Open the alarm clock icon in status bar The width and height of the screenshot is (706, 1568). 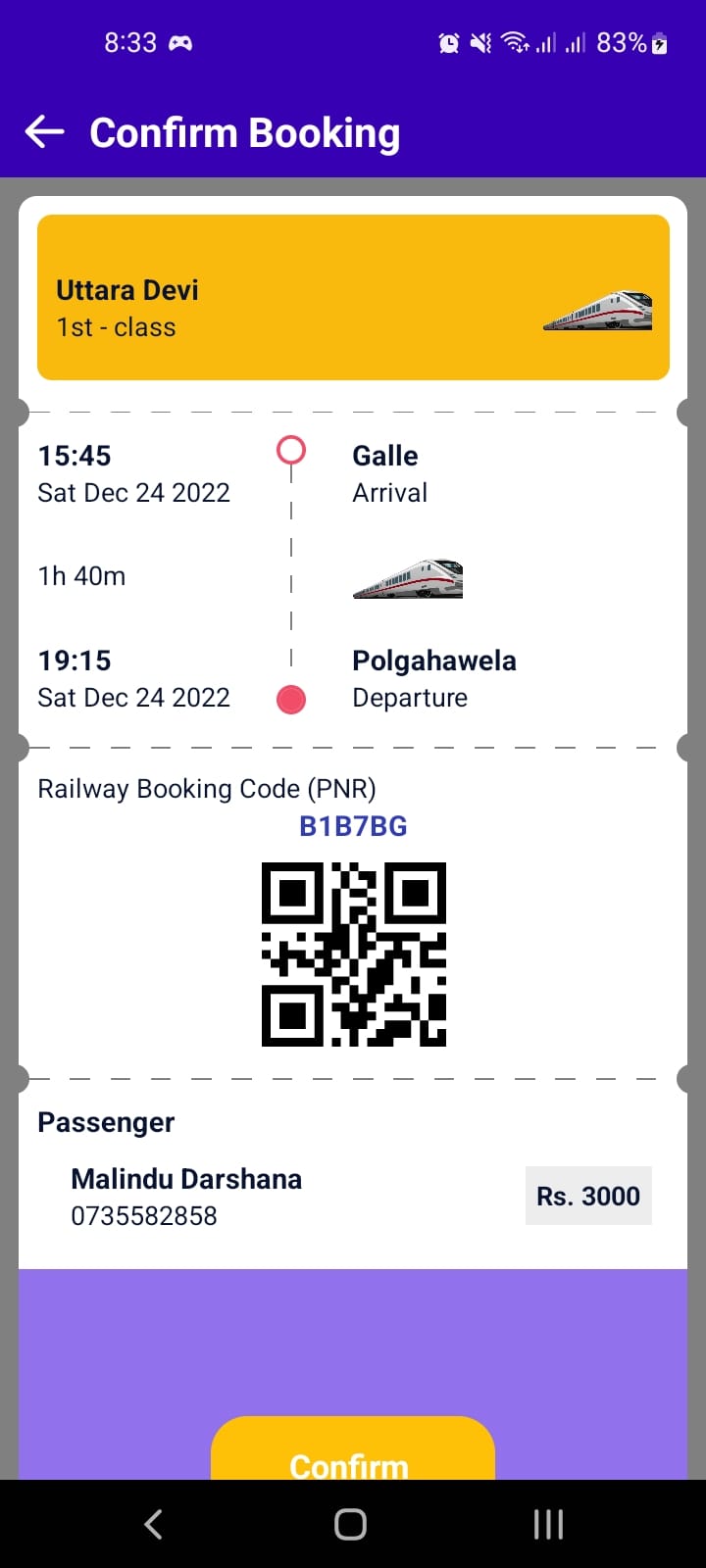point(449,42)
